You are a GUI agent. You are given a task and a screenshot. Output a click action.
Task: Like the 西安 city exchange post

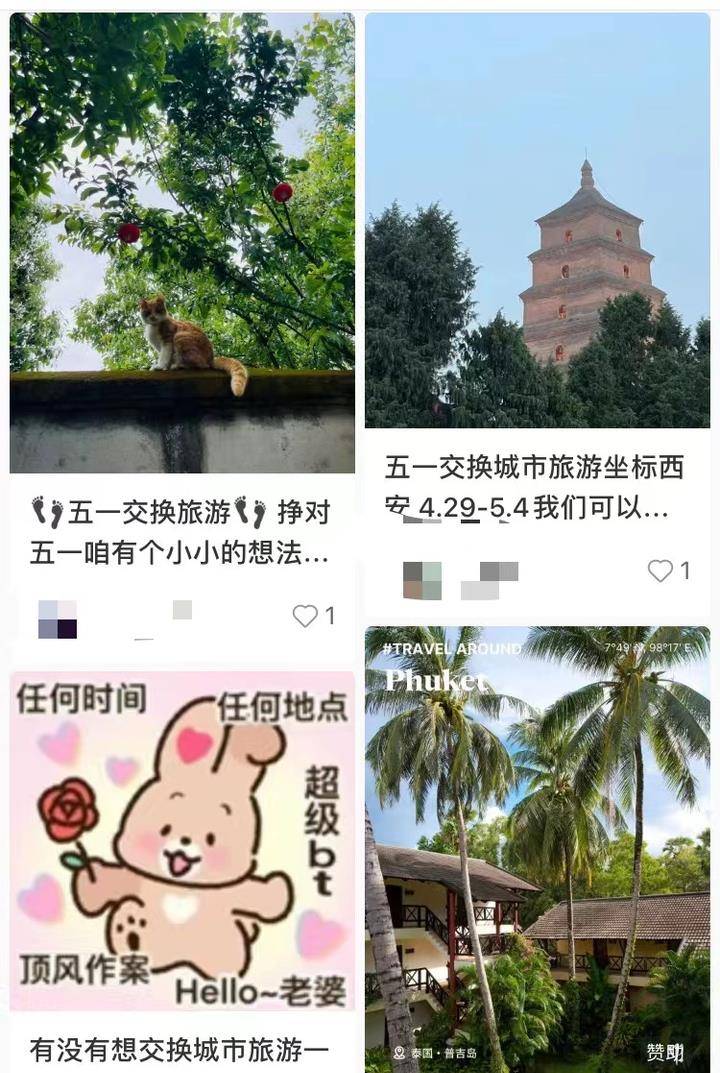[660, 571]
